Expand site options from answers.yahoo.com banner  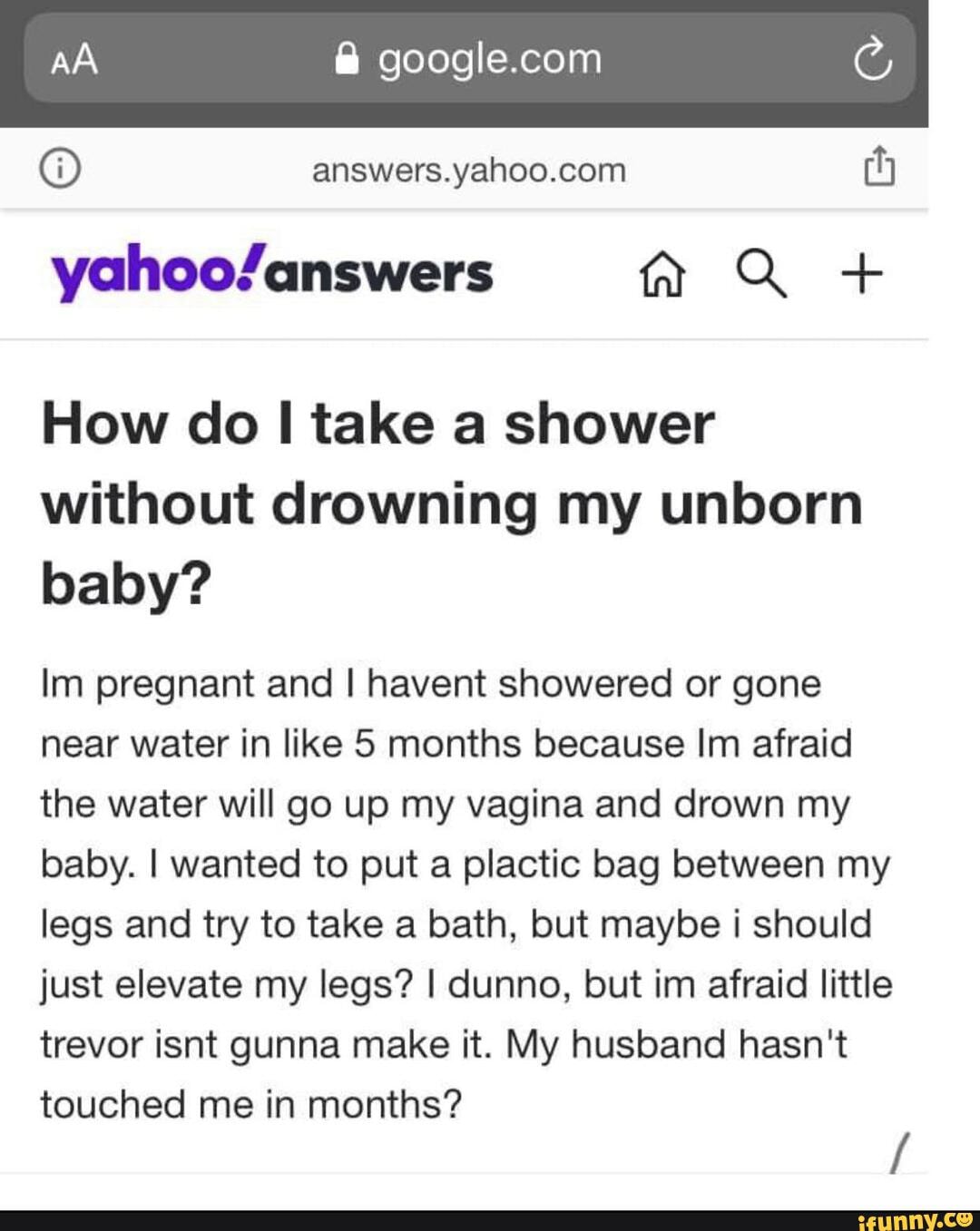pos(471,169)
